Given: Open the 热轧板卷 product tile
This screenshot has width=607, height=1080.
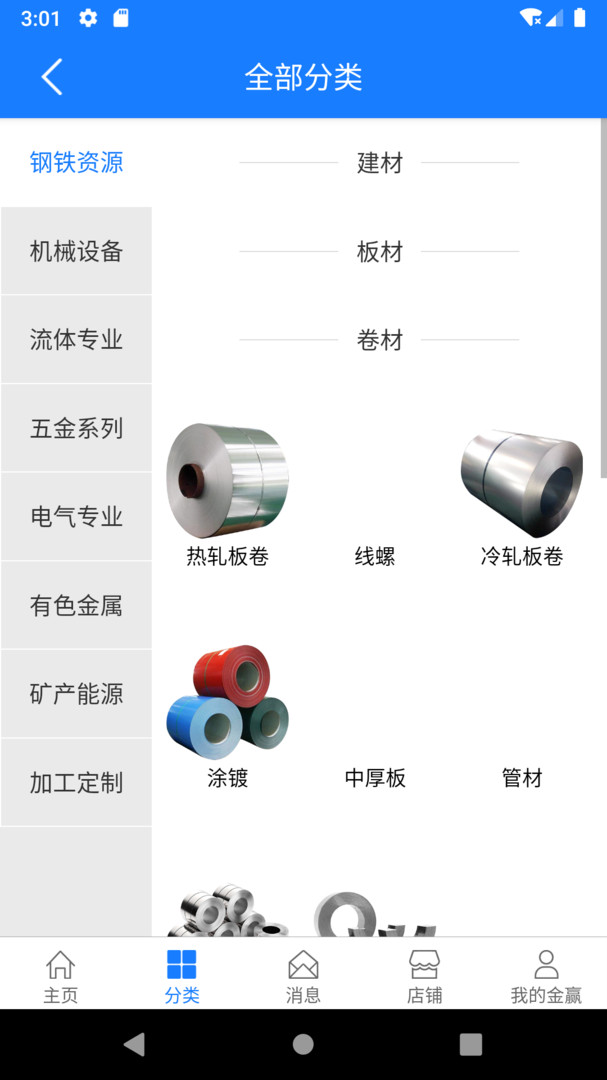Looking at the screenshot, I should pyautogui.click(x=227, y=495).
